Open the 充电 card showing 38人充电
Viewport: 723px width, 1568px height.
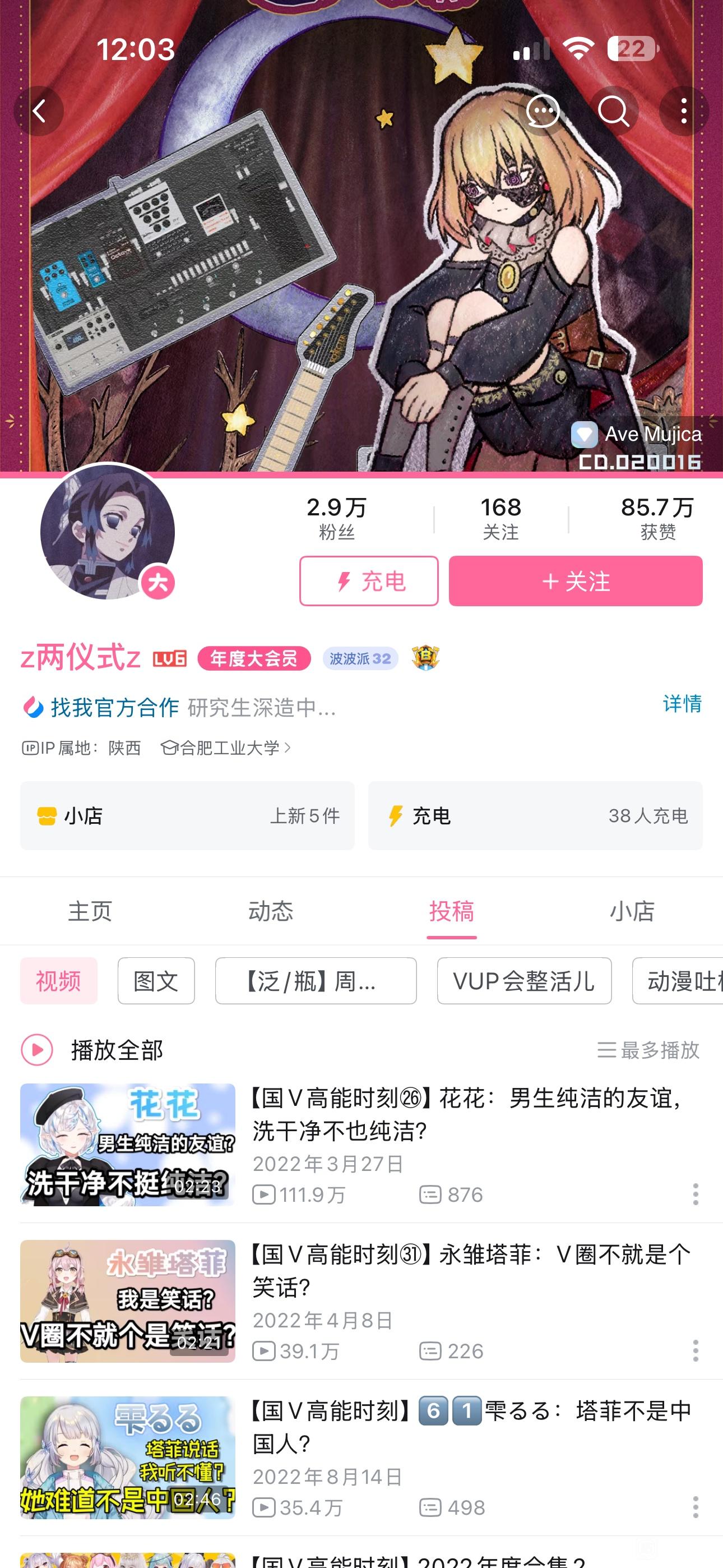click(536, 815)
